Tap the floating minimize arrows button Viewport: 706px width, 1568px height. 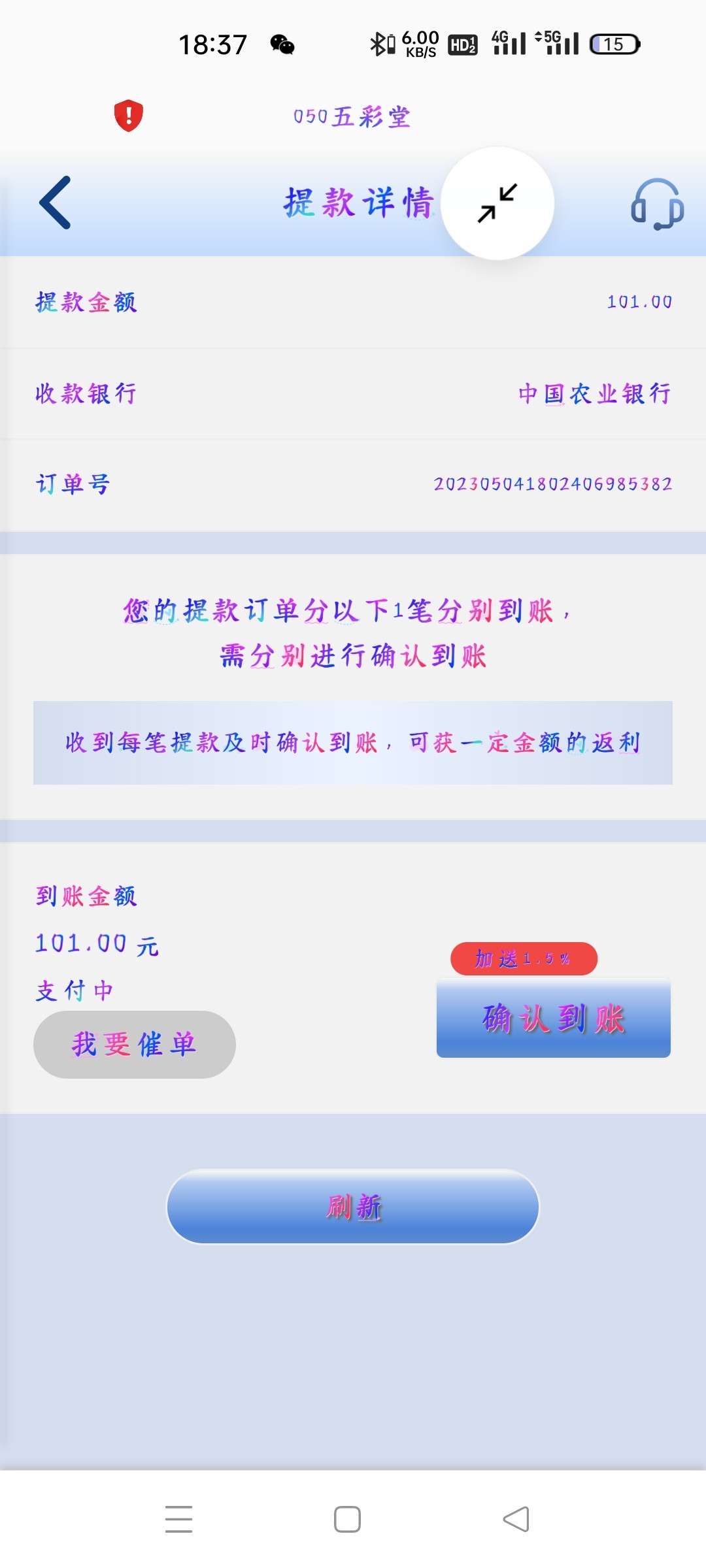point(497,203)
